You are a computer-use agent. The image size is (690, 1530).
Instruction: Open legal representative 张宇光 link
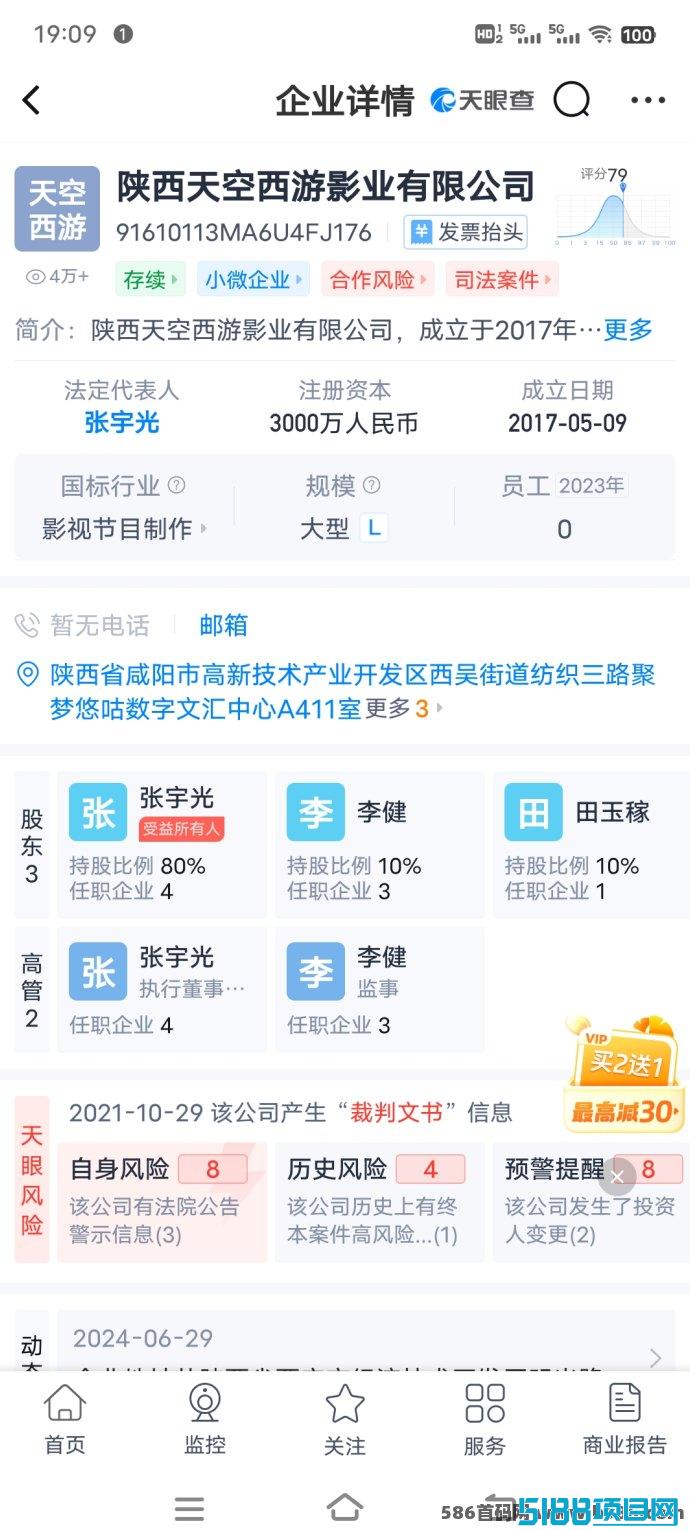[122, 422]
